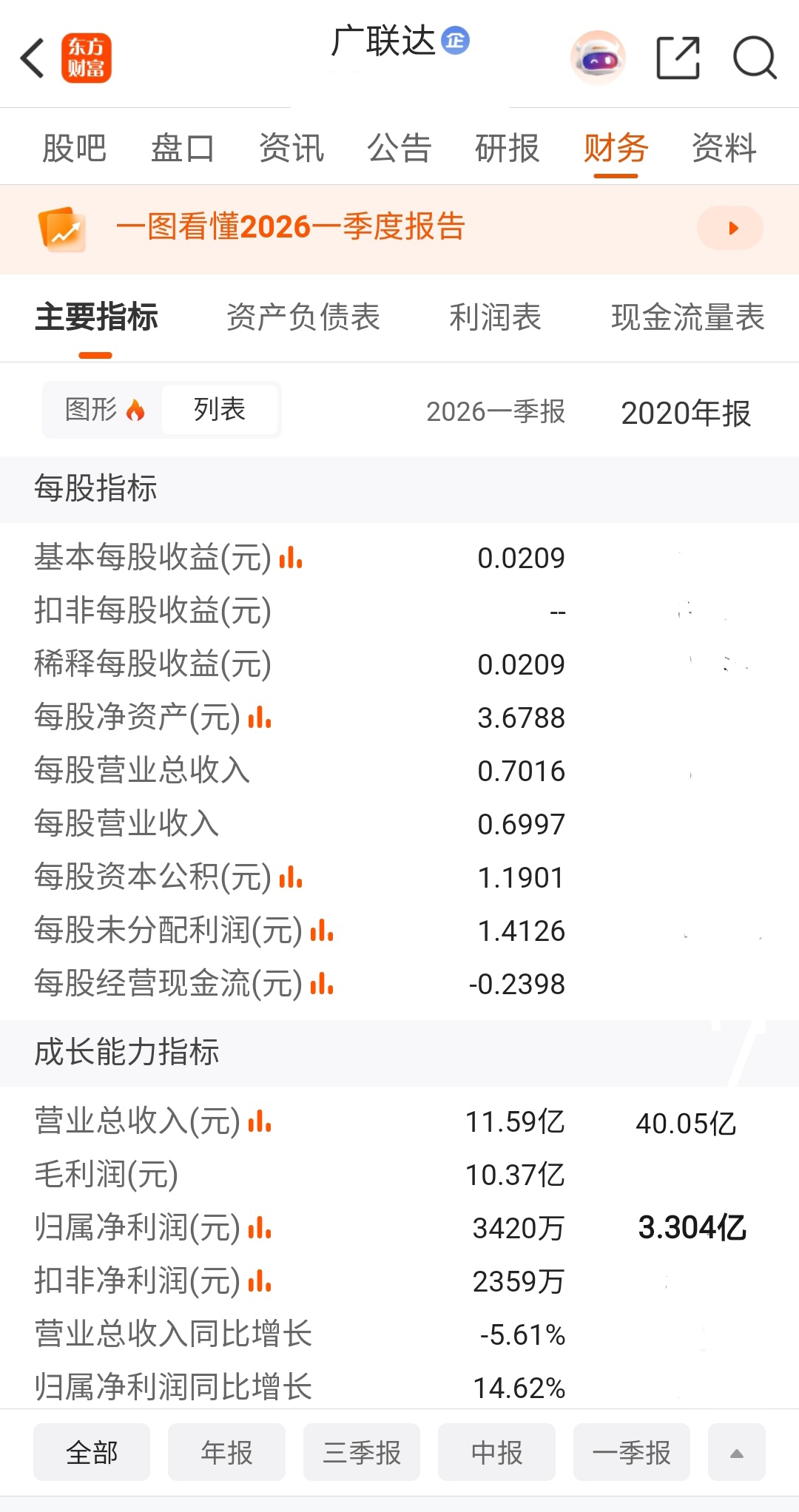
Task: Switch to the 研报 tab
Action: pyautogui.click(x=508, y=148)
